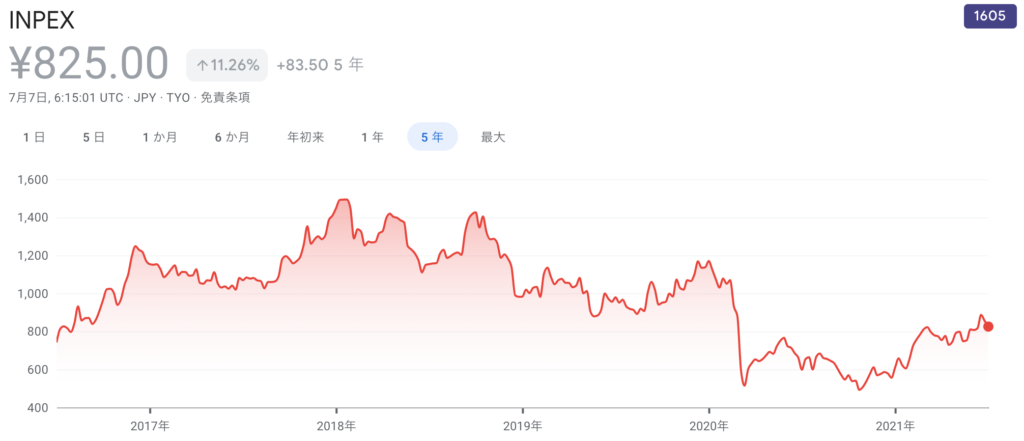Switch to the 最大 range

493,137
